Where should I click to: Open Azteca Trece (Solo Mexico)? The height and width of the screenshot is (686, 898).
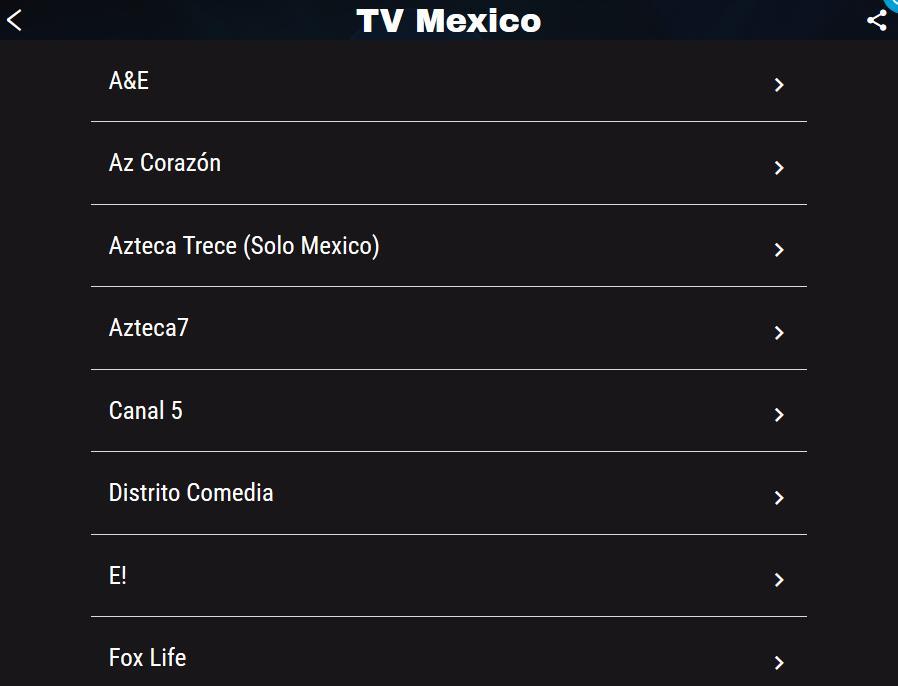448,246
